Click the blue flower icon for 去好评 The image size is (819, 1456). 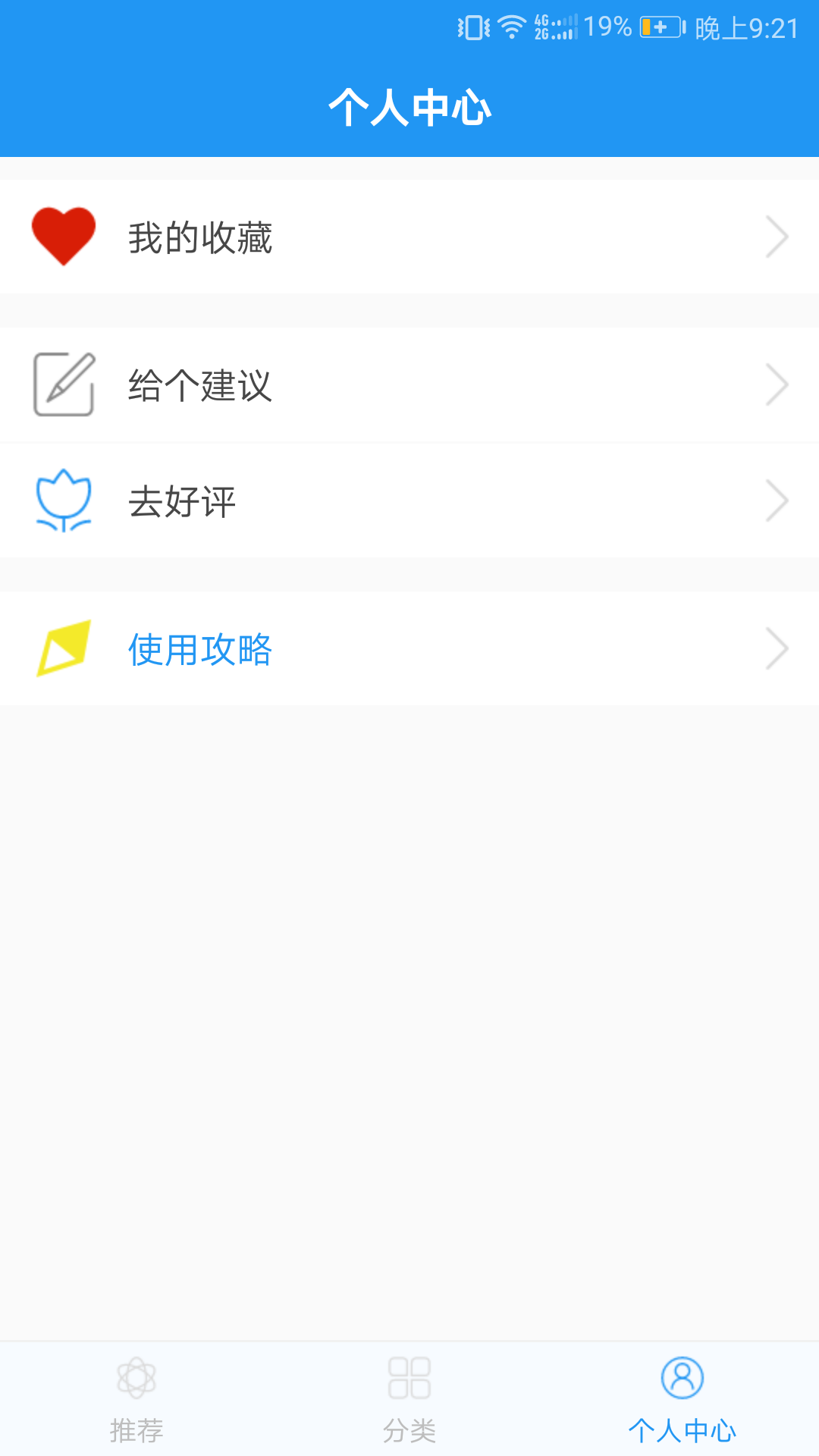click(x=64, y=500)
